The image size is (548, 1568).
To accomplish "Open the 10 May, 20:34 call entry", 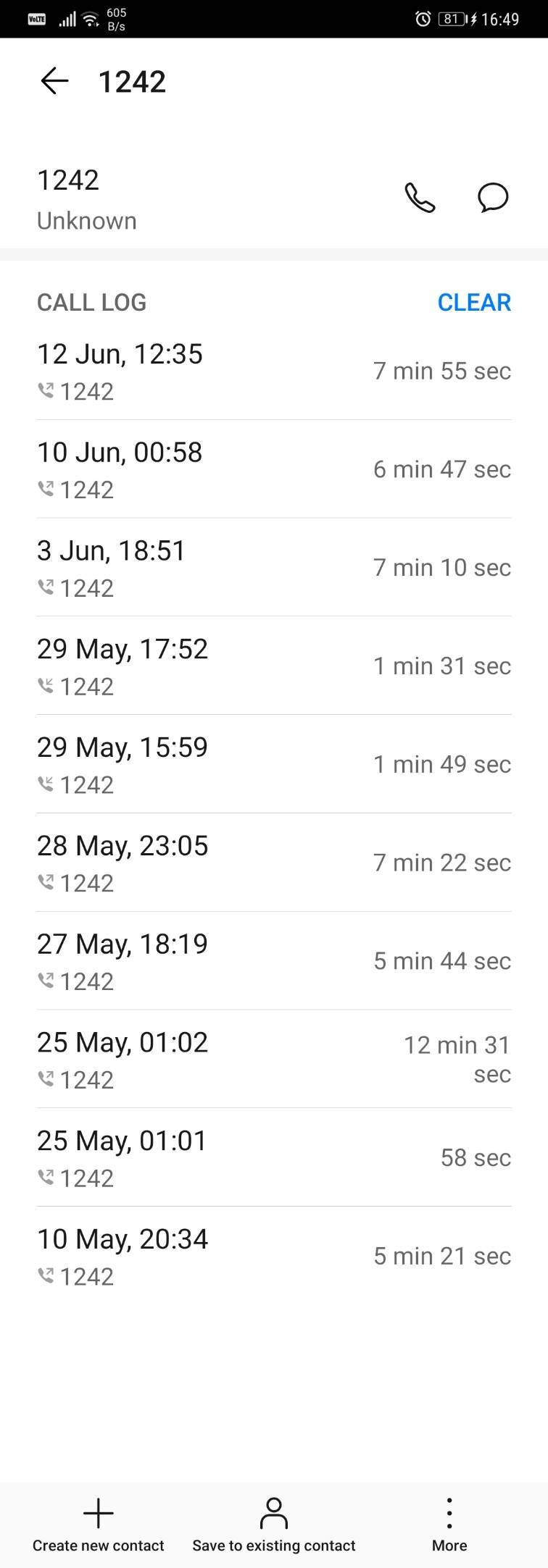I will pos(274,1257).
